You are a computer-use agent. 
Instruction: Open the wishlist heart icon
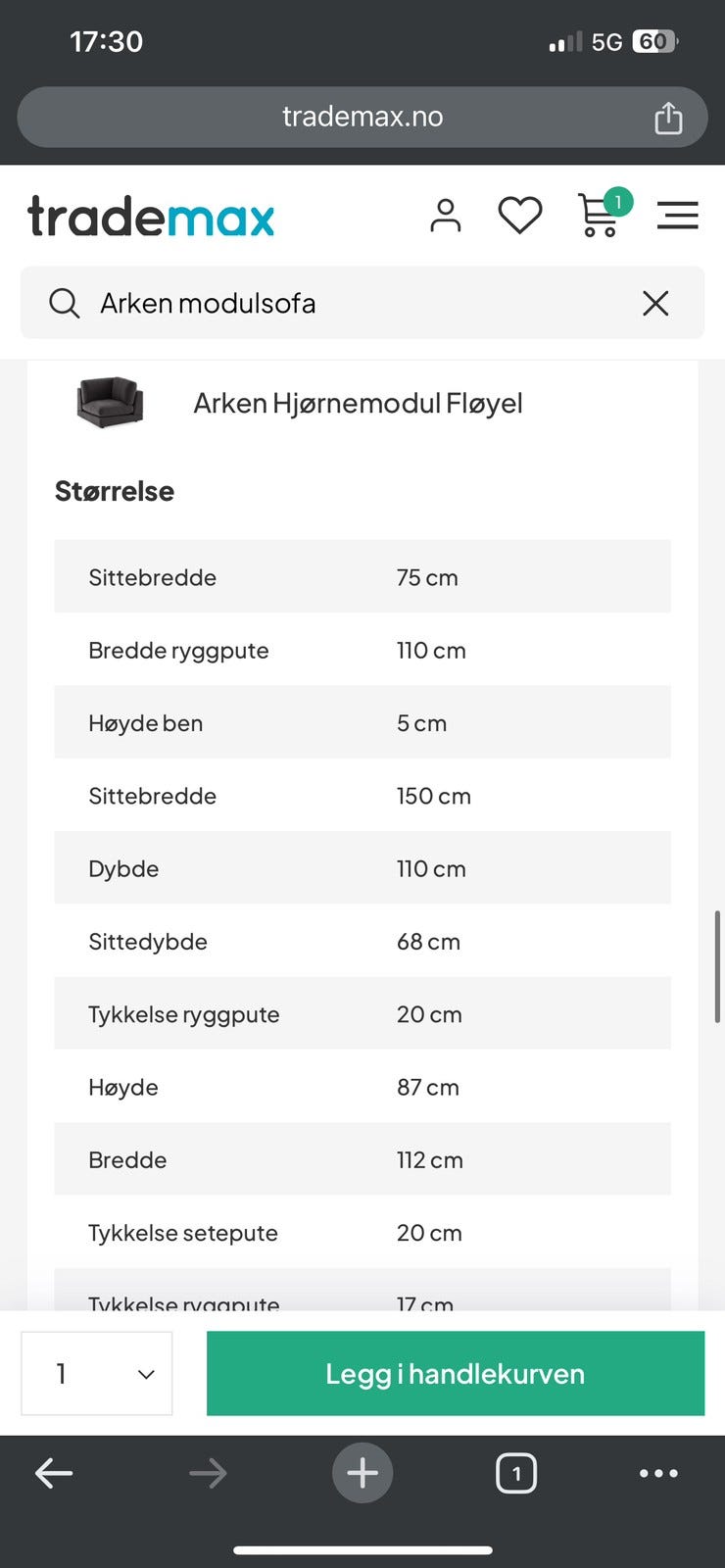pos(520,215)
